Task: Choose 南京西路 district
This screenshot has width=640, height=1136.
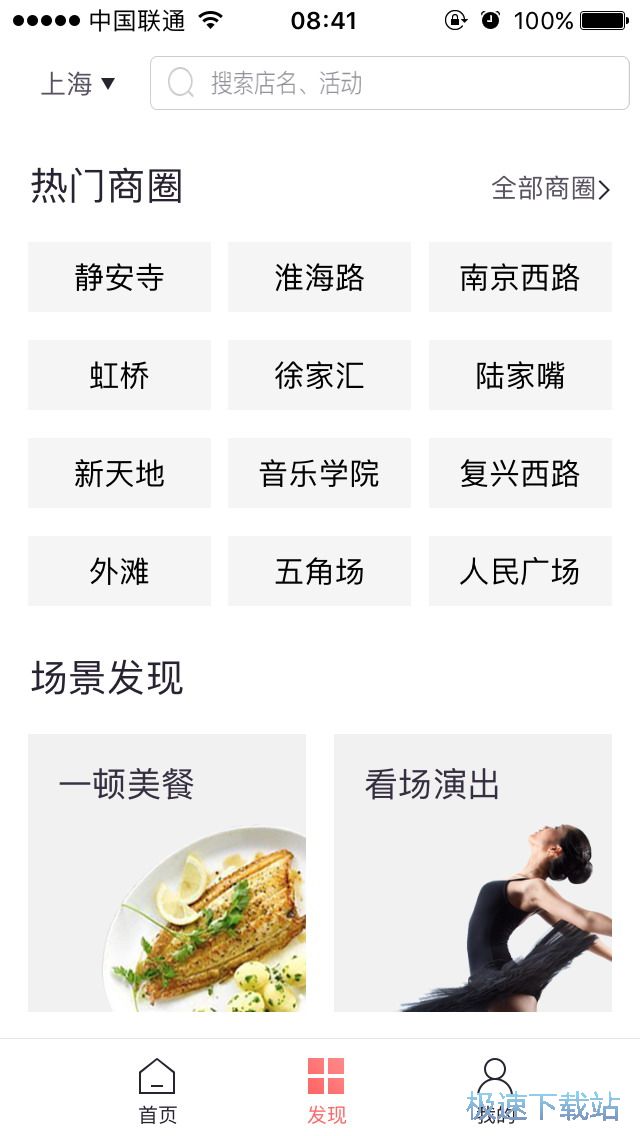Action: tap(520, 277)
